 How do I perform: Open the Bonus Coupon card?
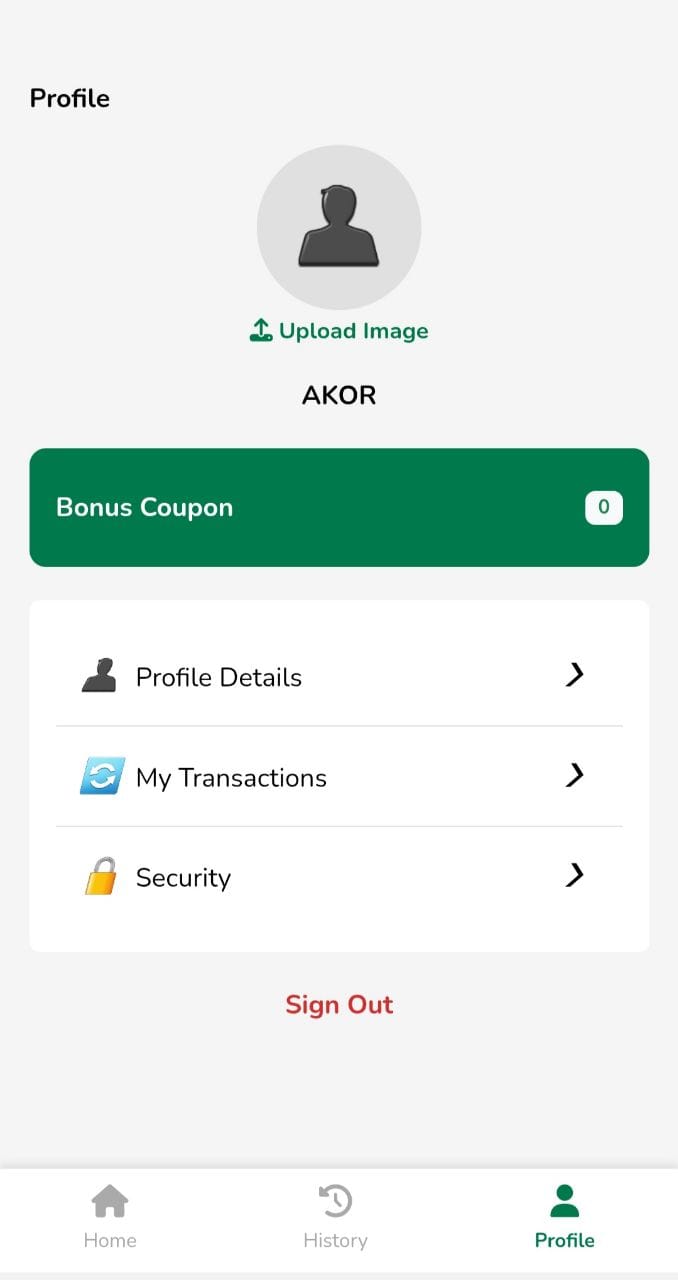click(339, 507)
